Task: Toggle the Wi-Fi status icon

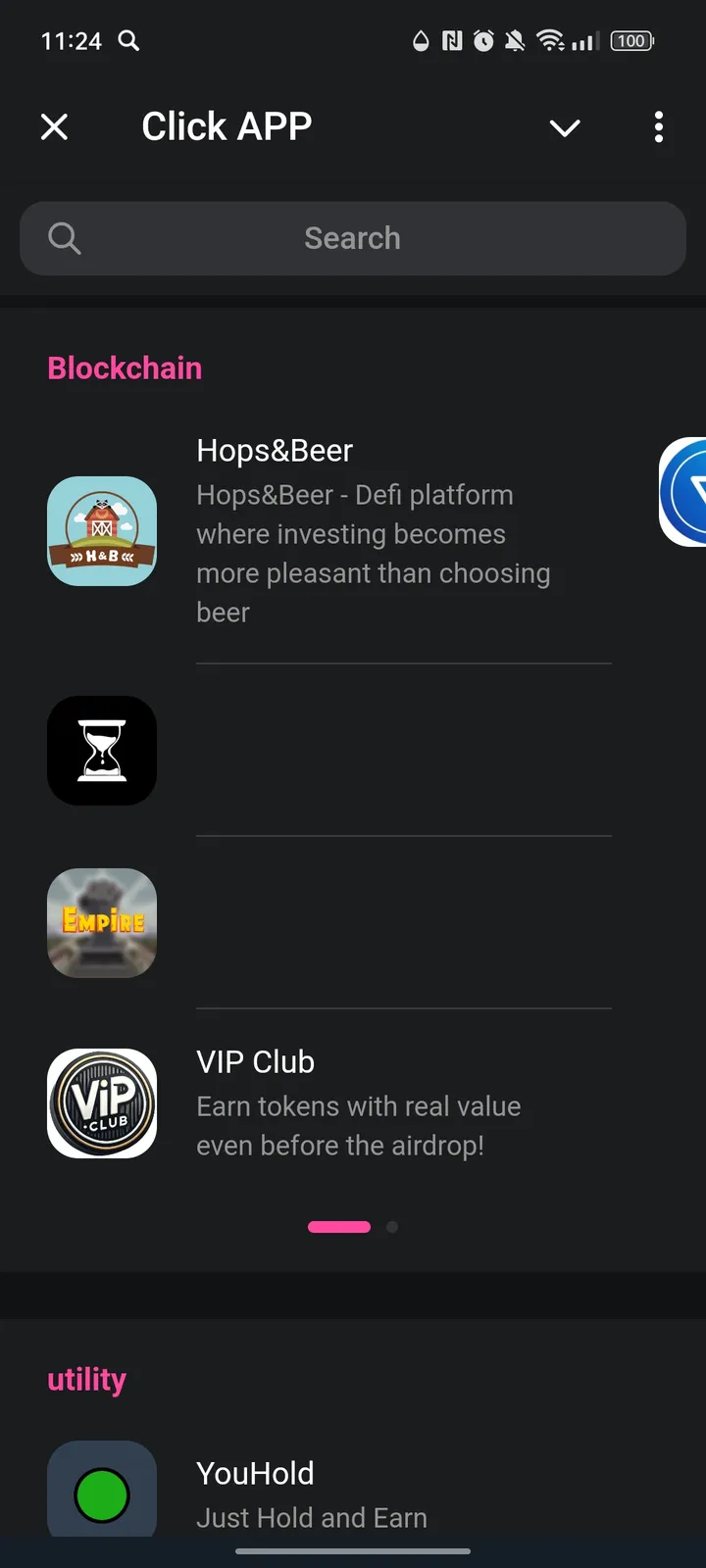Action: pyautogui.click(x=549, y=40)
